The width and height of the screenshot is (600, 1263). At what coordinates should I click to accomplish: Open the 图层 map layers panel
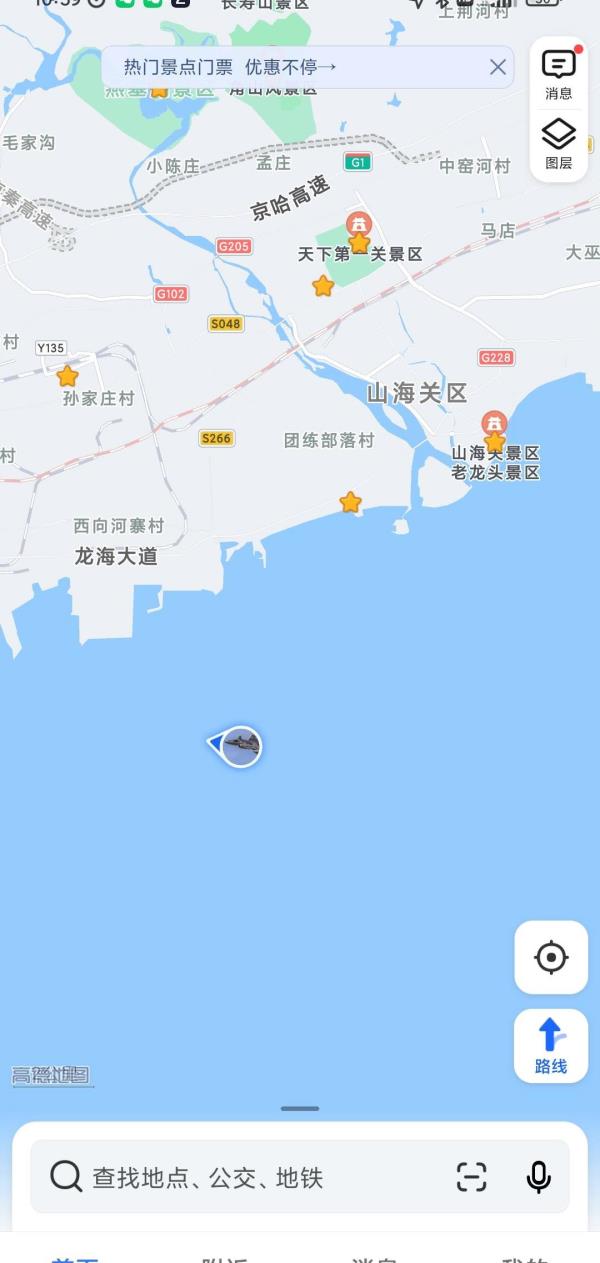559,144
